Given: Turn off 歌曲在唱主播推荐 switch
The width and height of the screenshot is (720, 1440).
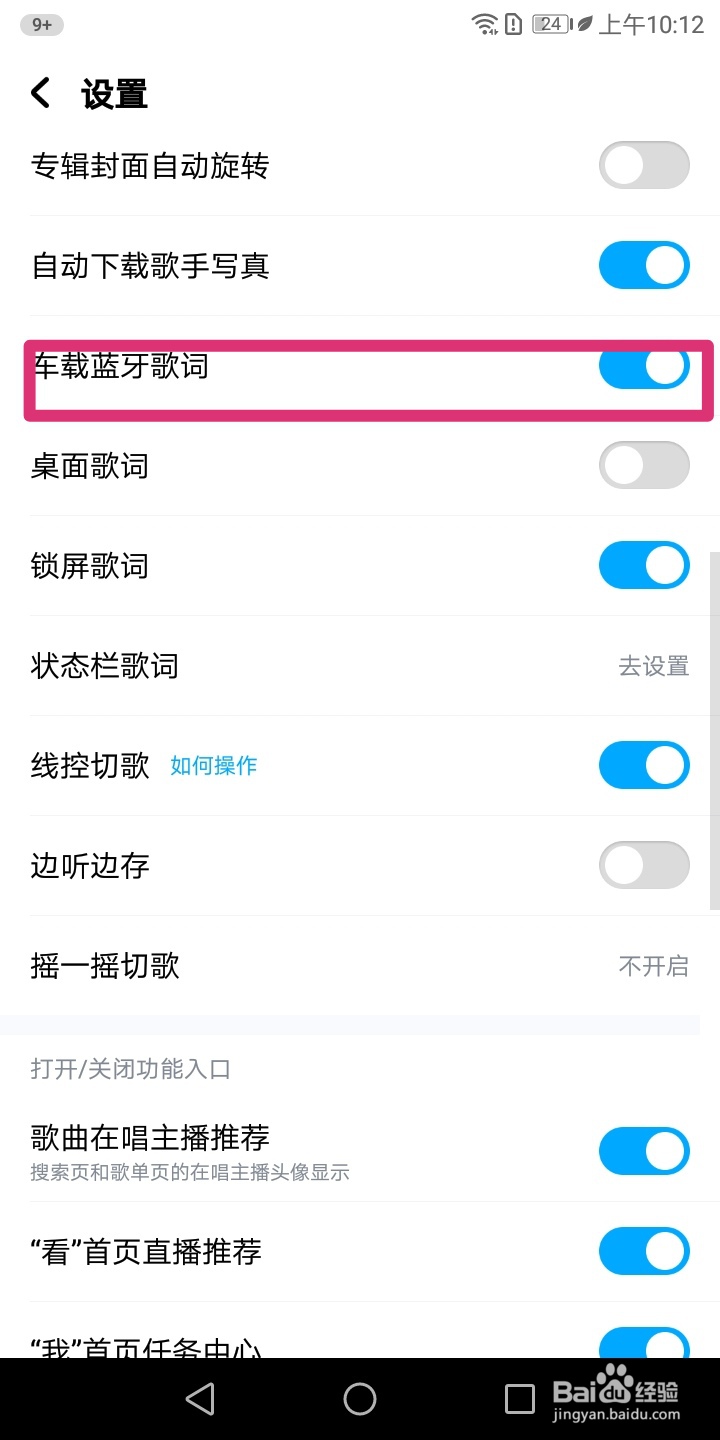Looking at the screenshot, I should point(644,1151).
